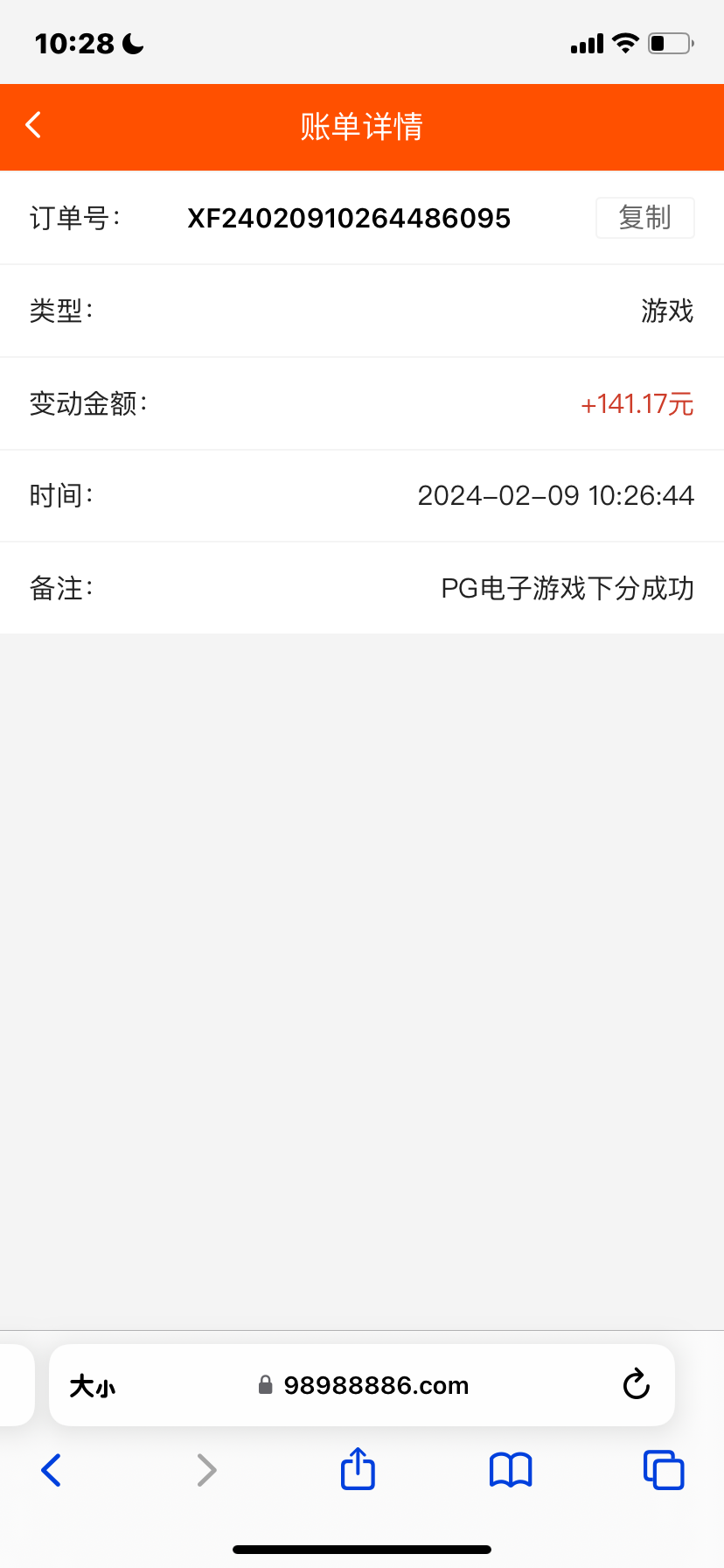Open Safari bookmarks
The height and width of the screenshot is (1568, 724).
(x=511, y=1470)
